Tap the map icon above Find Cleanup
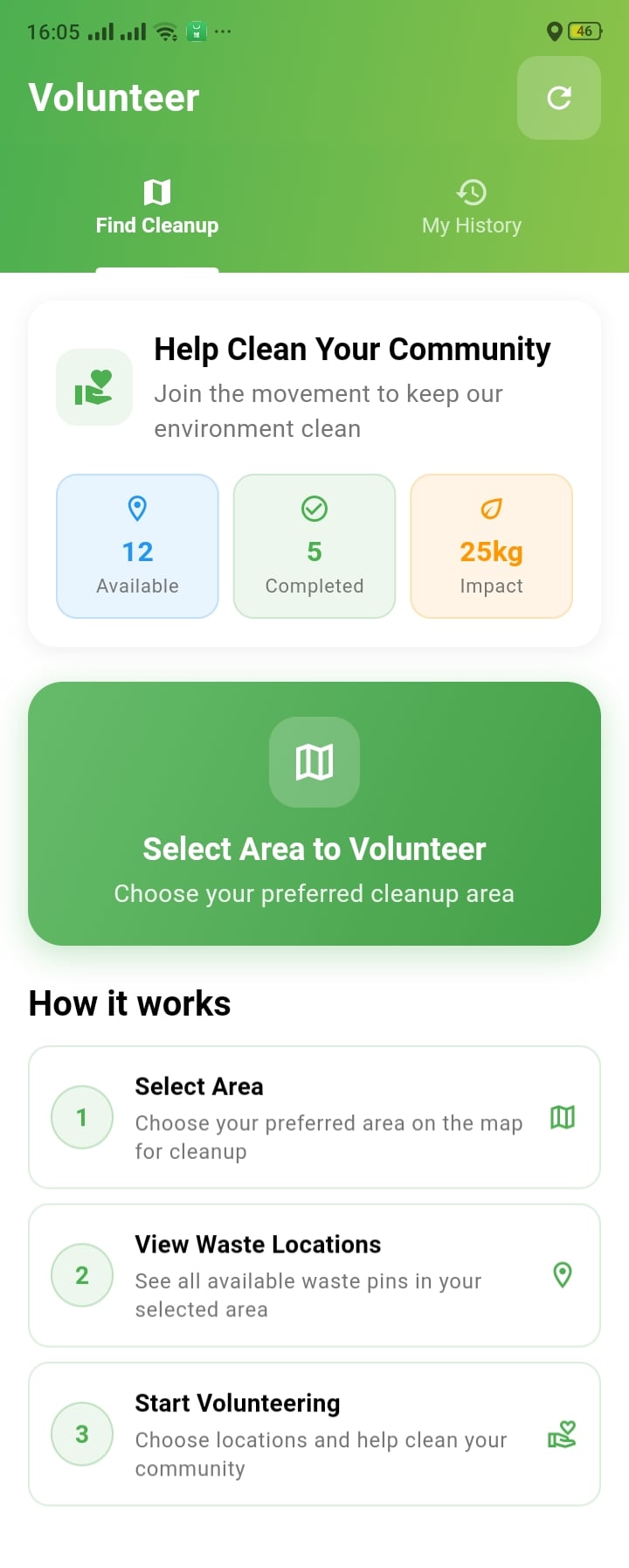Viewport: 629px width, 1568px height. tap(156, 192)
